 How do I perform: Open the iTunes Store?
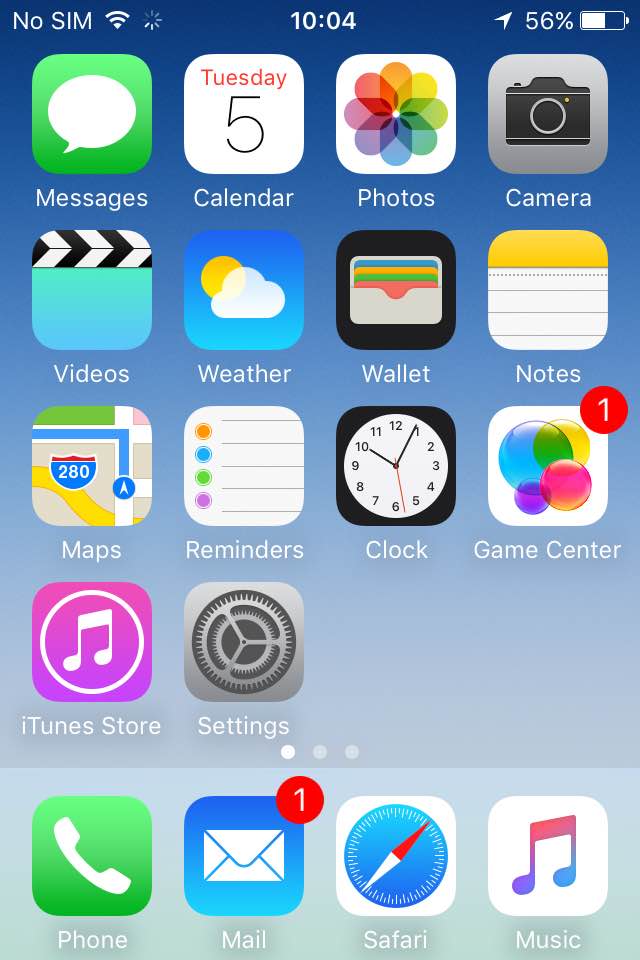click(x=92, y=642)
